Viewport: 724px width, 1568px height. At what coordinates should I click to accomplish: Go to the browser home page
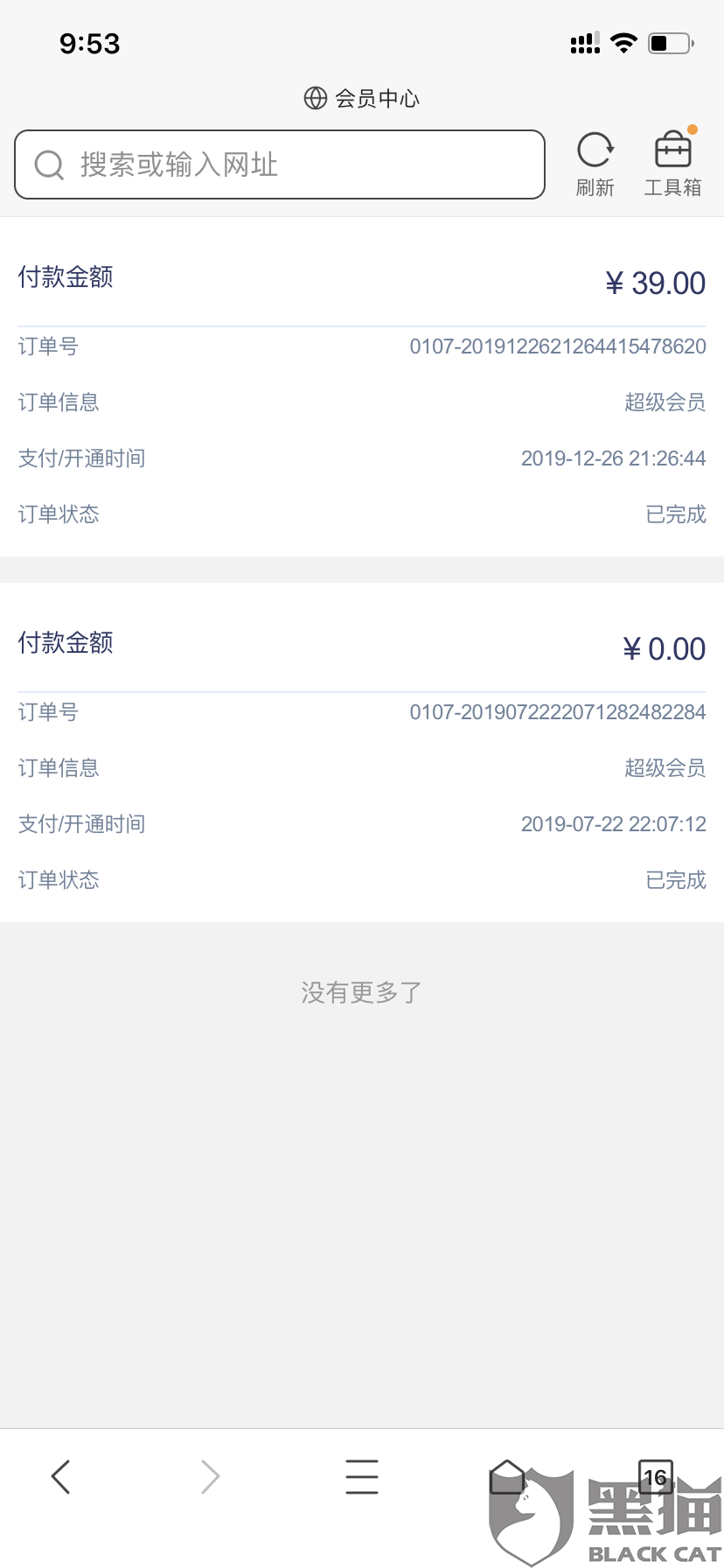click(x=507, y=1477)
